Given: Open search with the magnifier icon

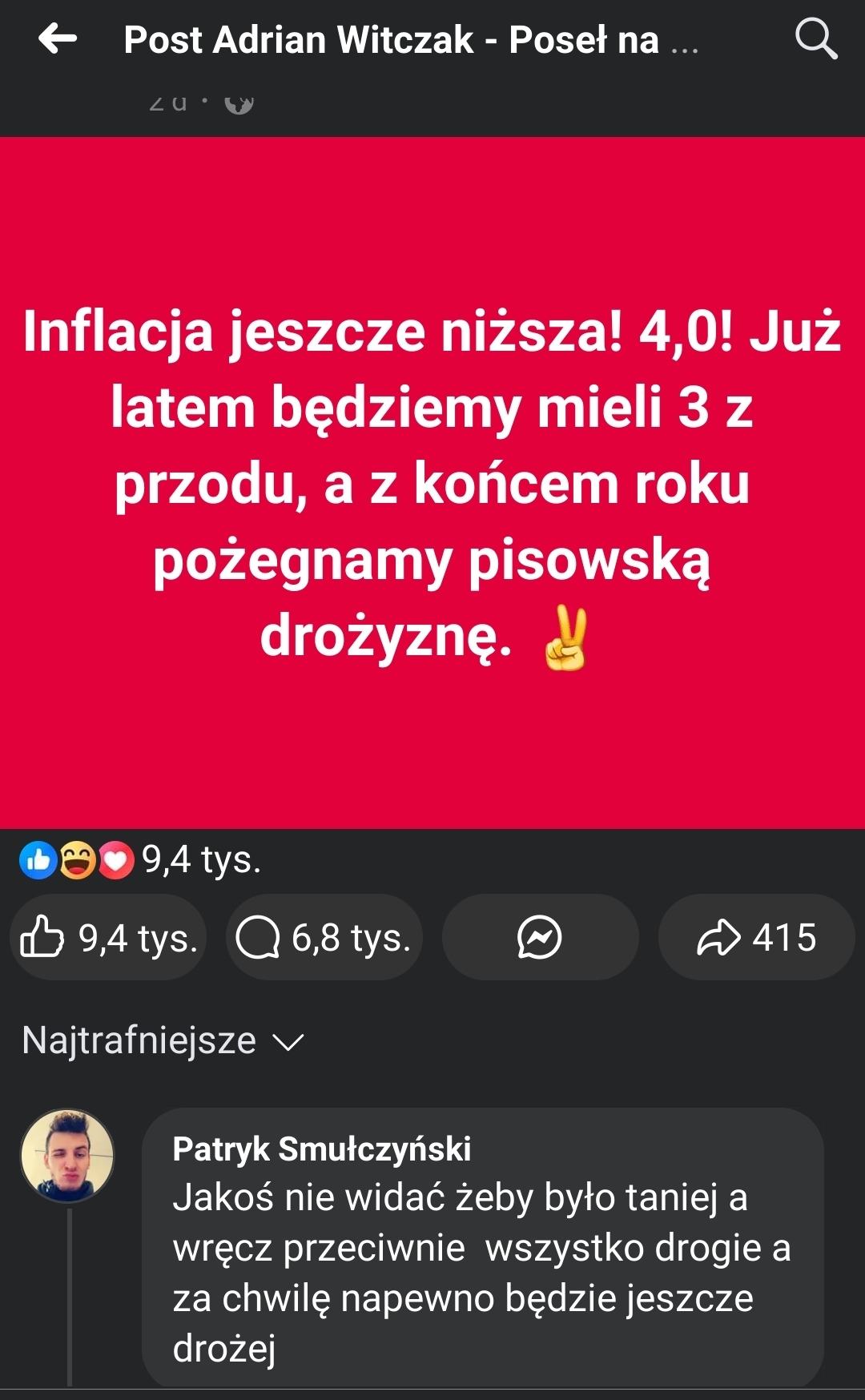Looking at the screenshot, I should 815,38.
